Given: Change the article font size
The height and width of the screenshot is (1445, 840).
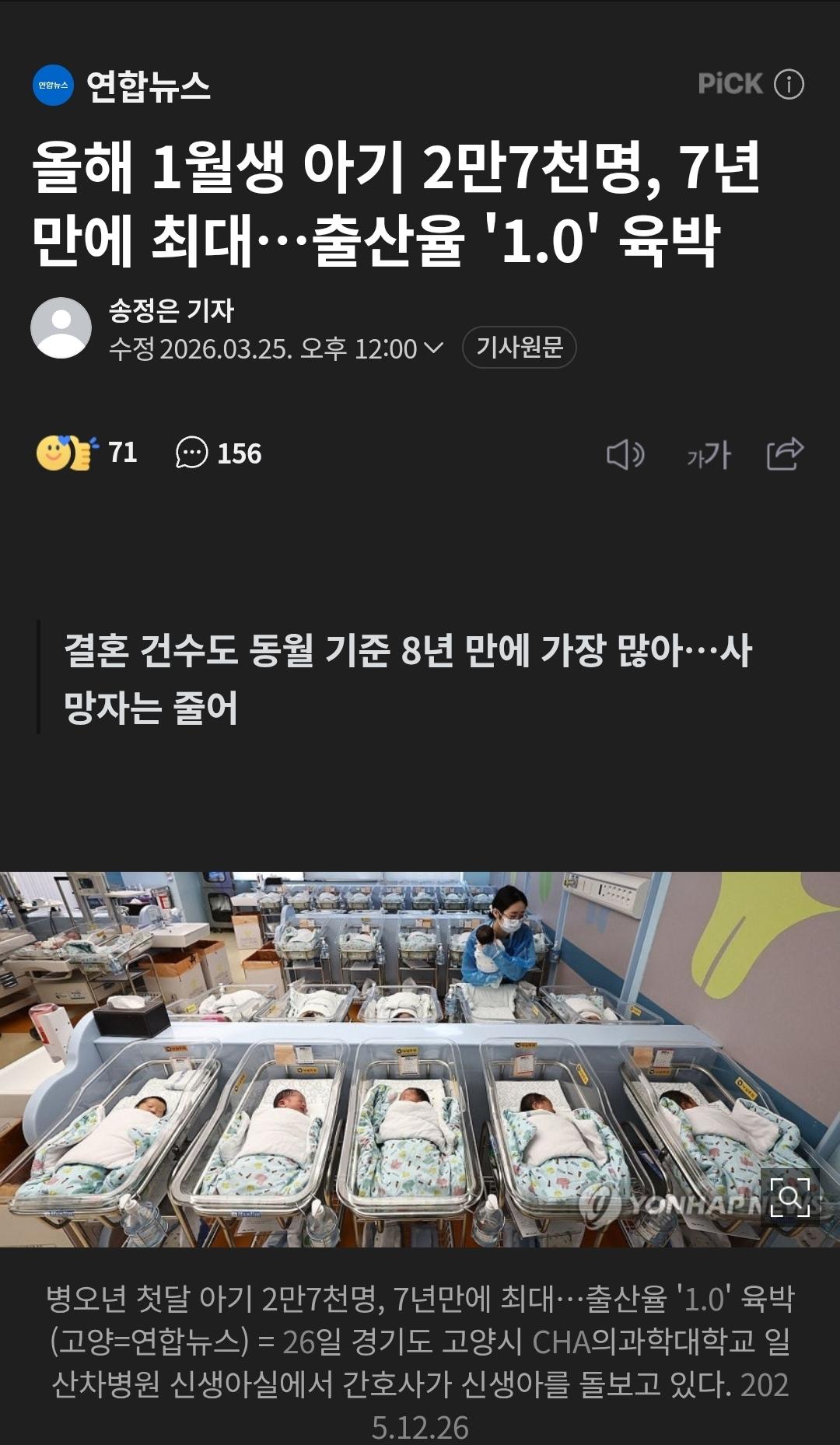Looking at the screenshot, I should click(708, 454).
